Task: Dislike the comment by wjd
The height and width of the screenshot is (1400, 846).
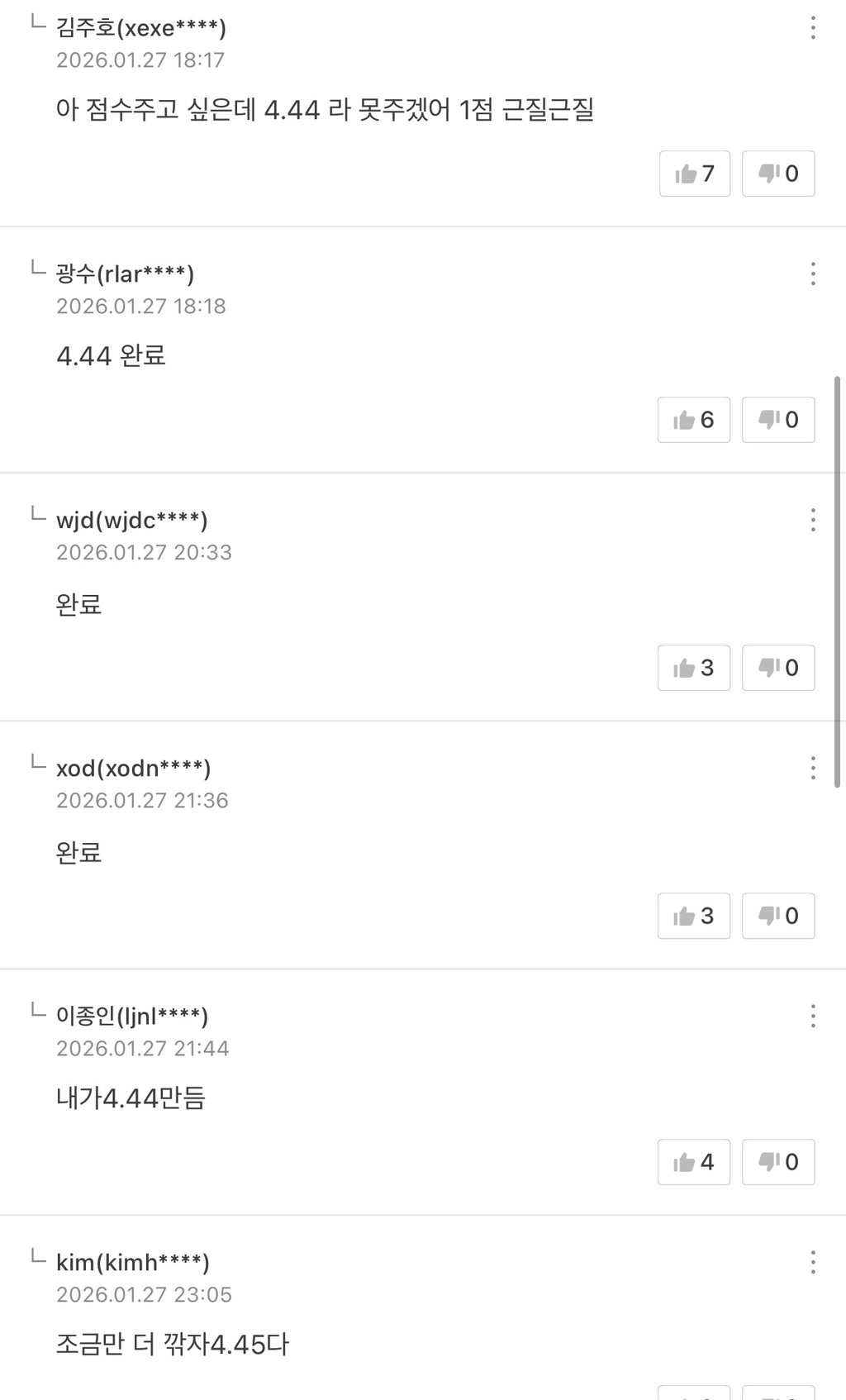Action: pos(777,668)
